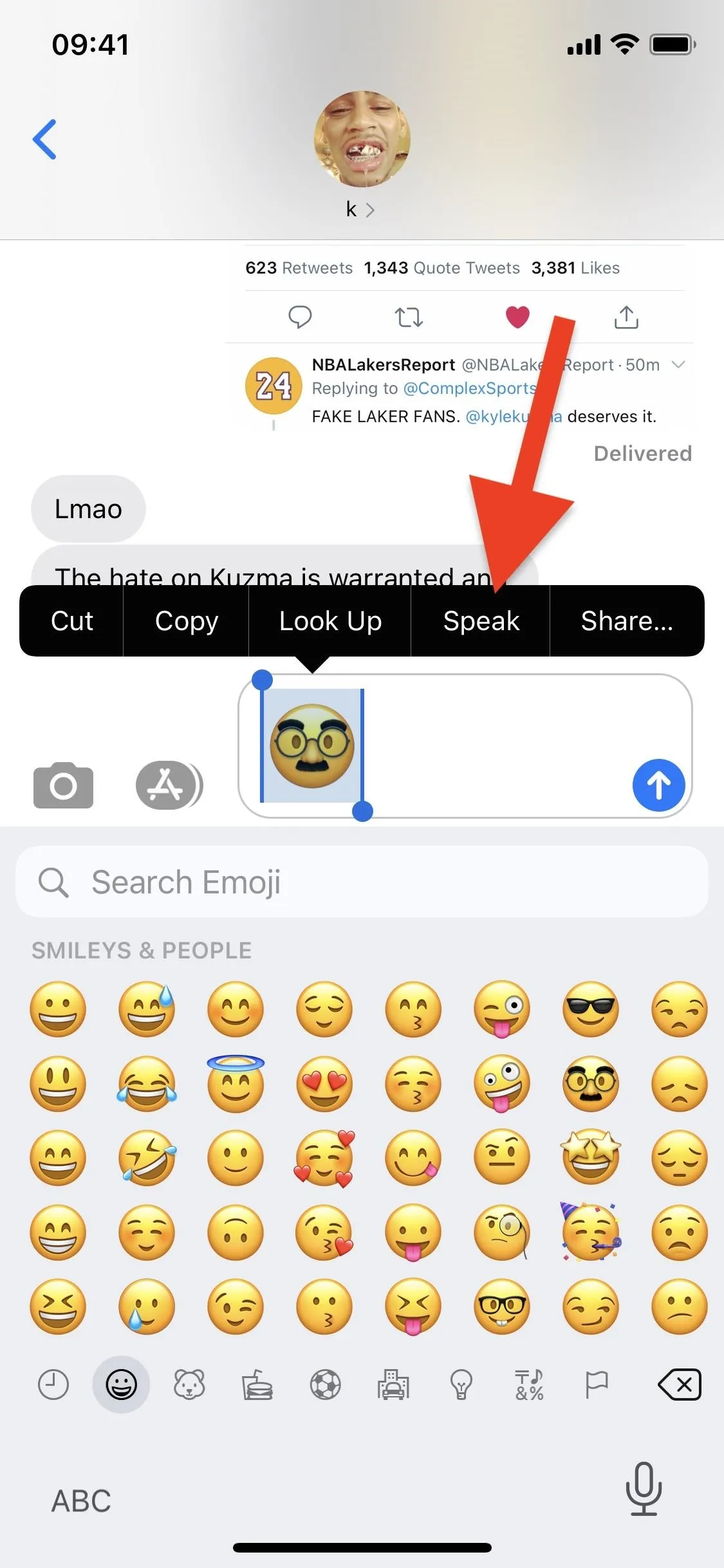Insert the sunglasses face emoji
The image size is (724, 1568).
point(591,1009)
